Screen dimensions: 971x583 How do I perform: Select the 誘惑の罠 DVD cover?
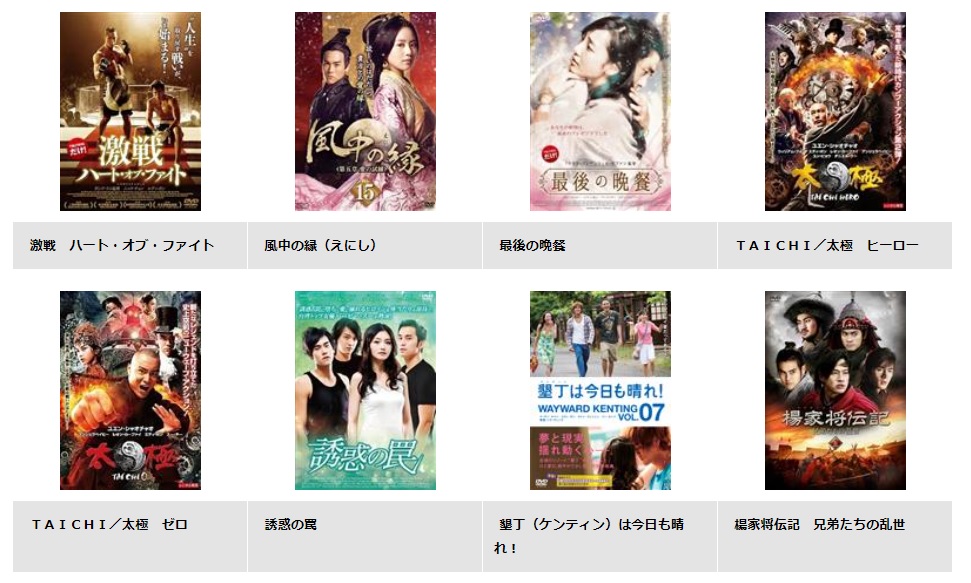pos(365,390)
